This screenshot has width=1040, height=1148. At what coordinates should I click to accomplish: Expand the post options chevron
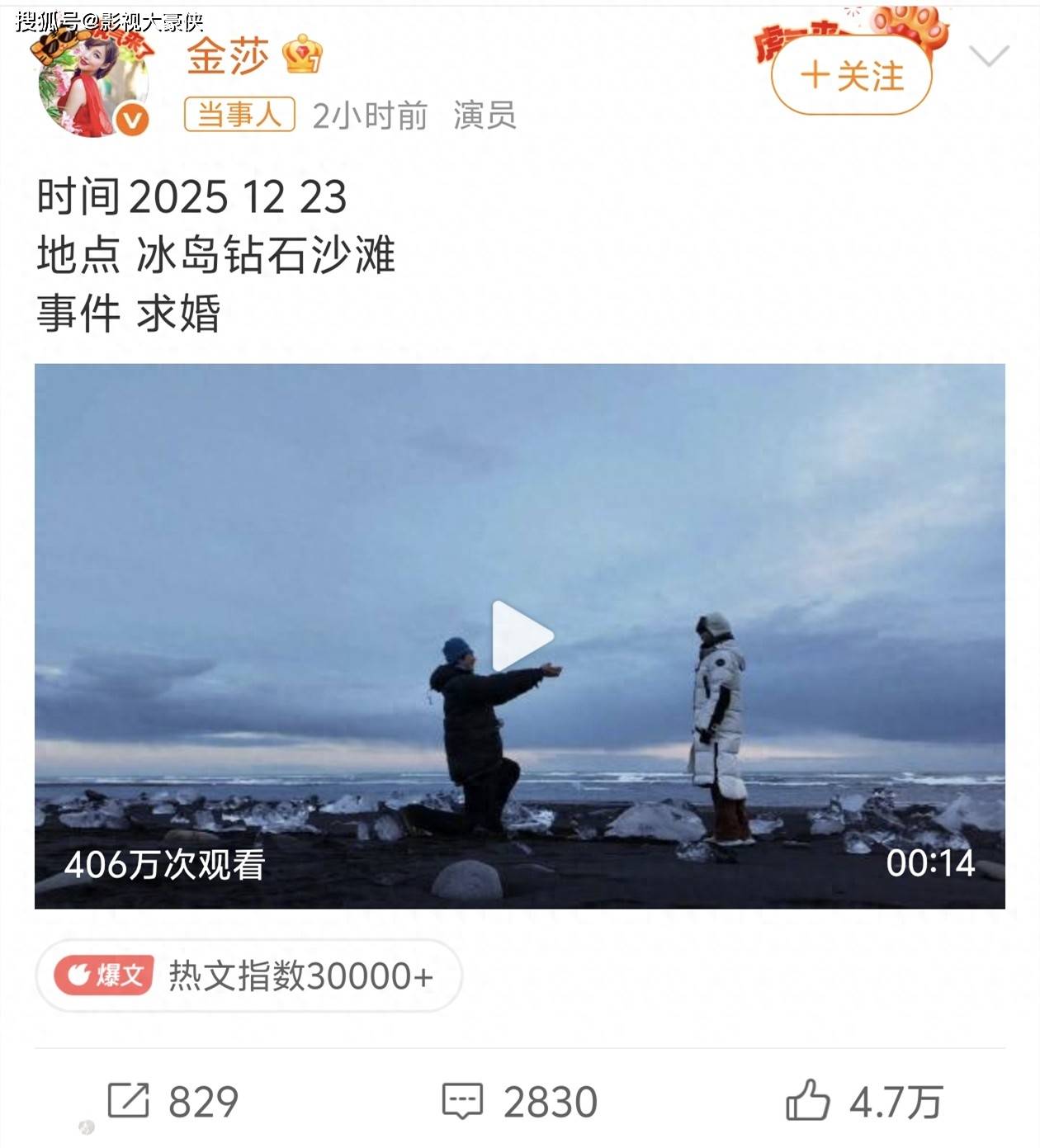click(x=988, y=56)
